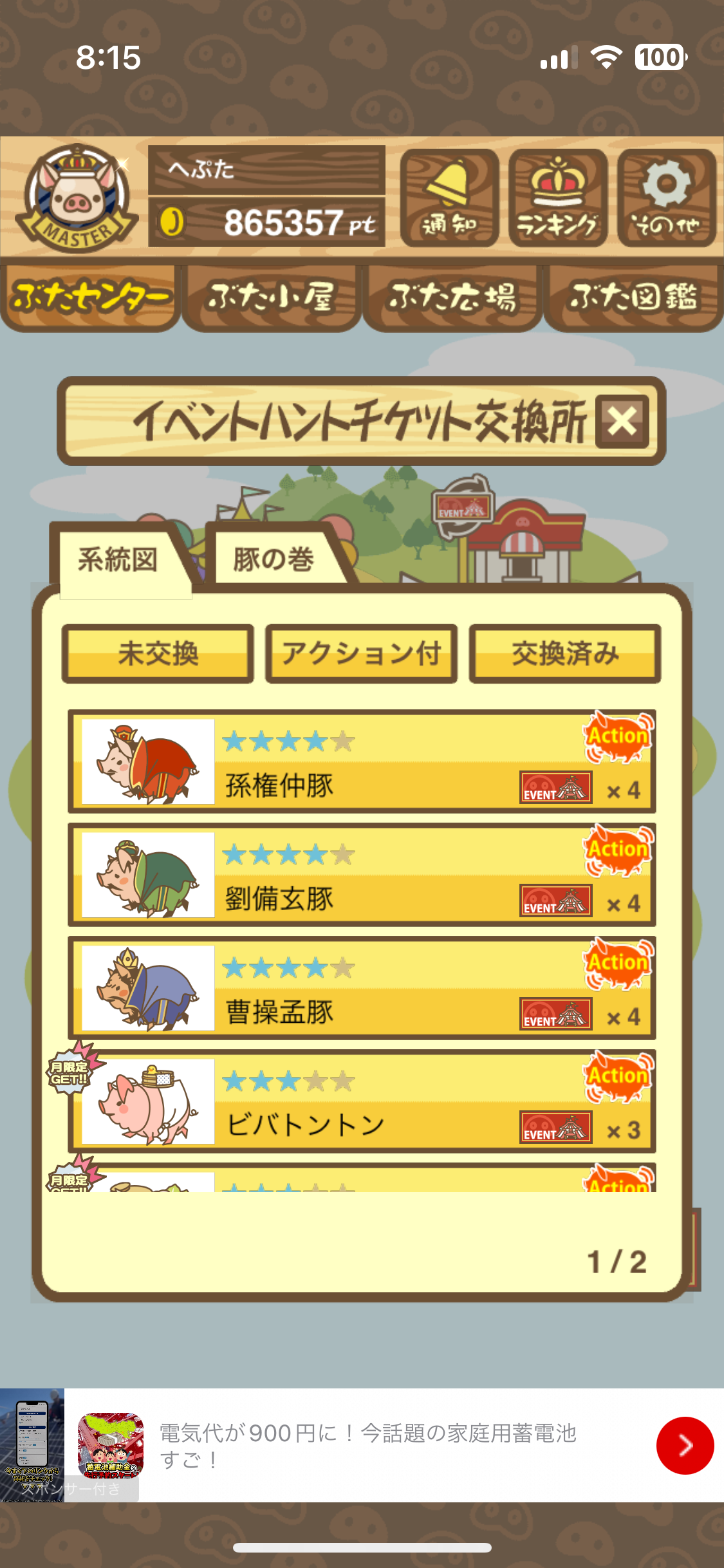Switch to the ぶた小屋 tab

point(271,297)
